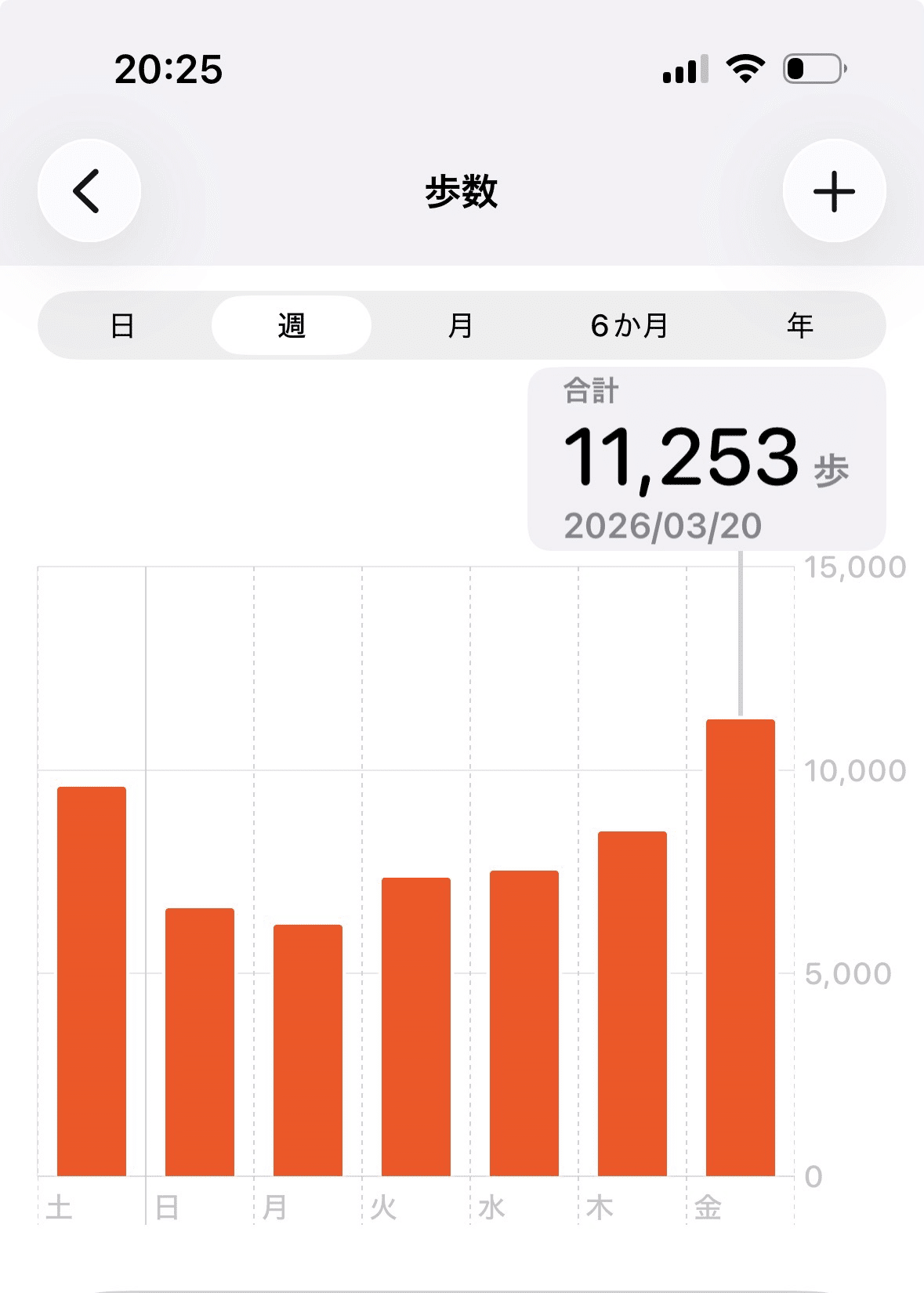Viewport: 924px width, 1293px height.
Task: Select the currently active 週 segment
Action: (x=290, y=324)
